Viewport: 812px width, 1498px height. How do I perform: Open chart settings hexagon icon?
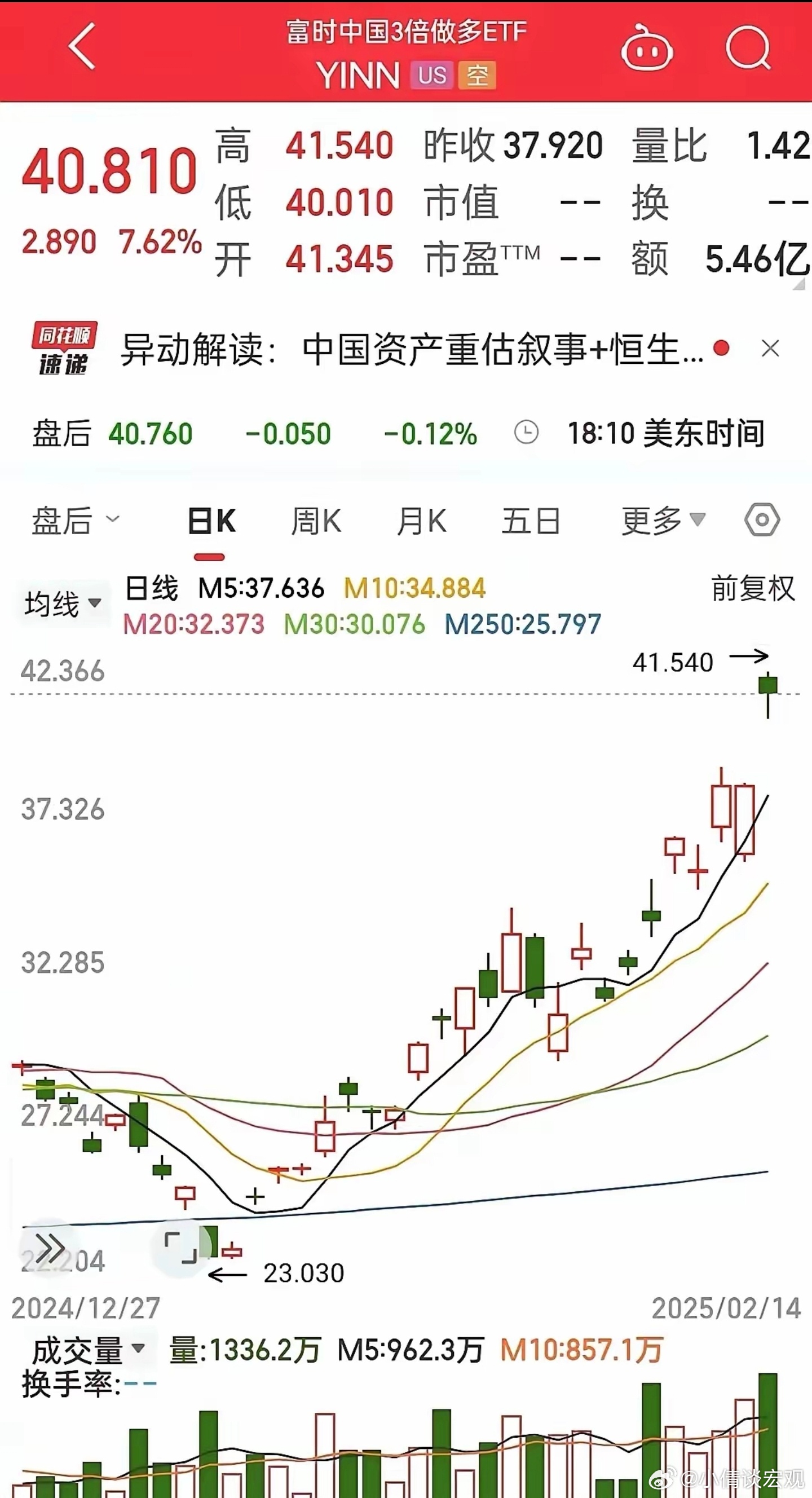[762, 520]
